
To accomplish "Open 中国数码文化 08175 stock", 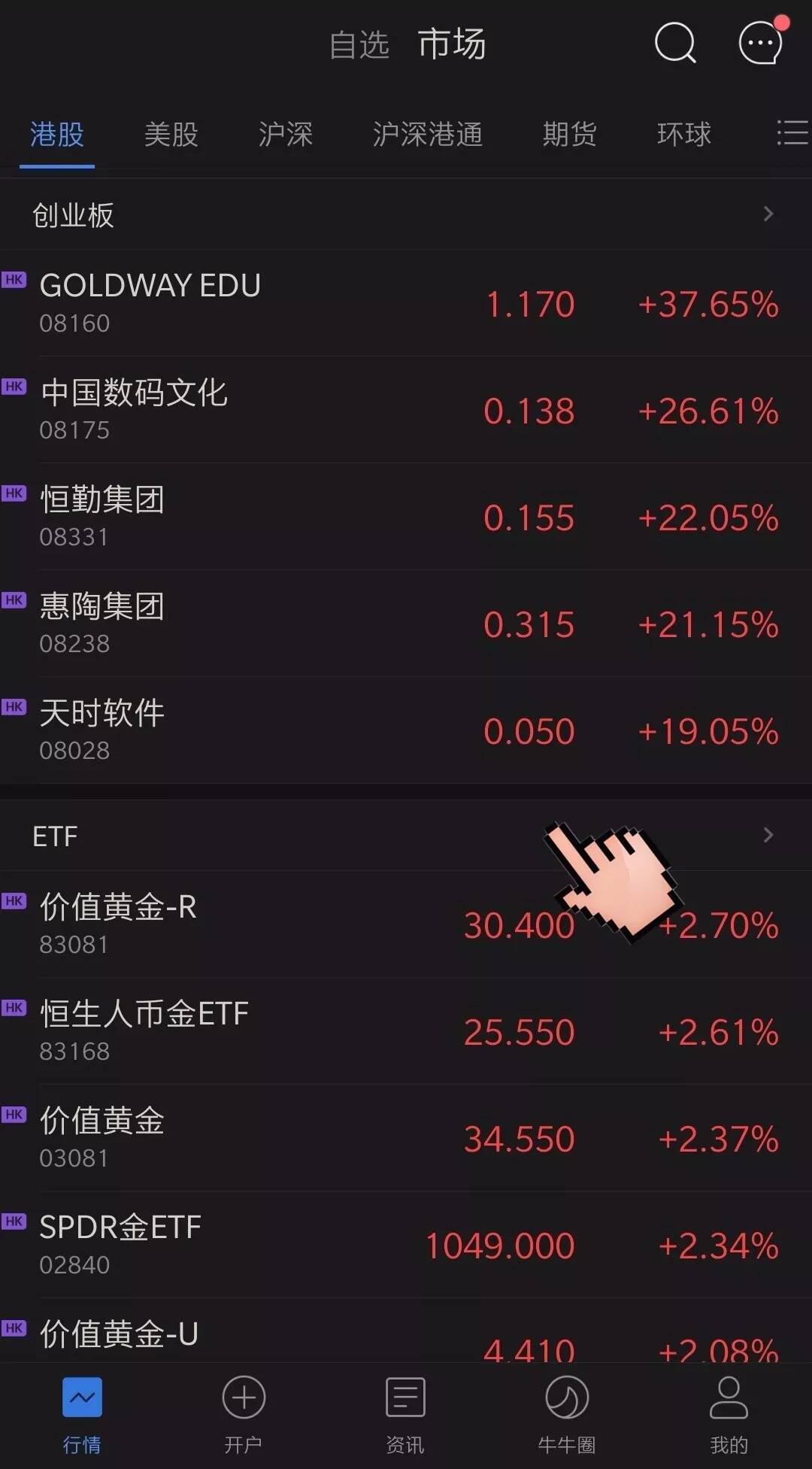I will tap(406, 410).
